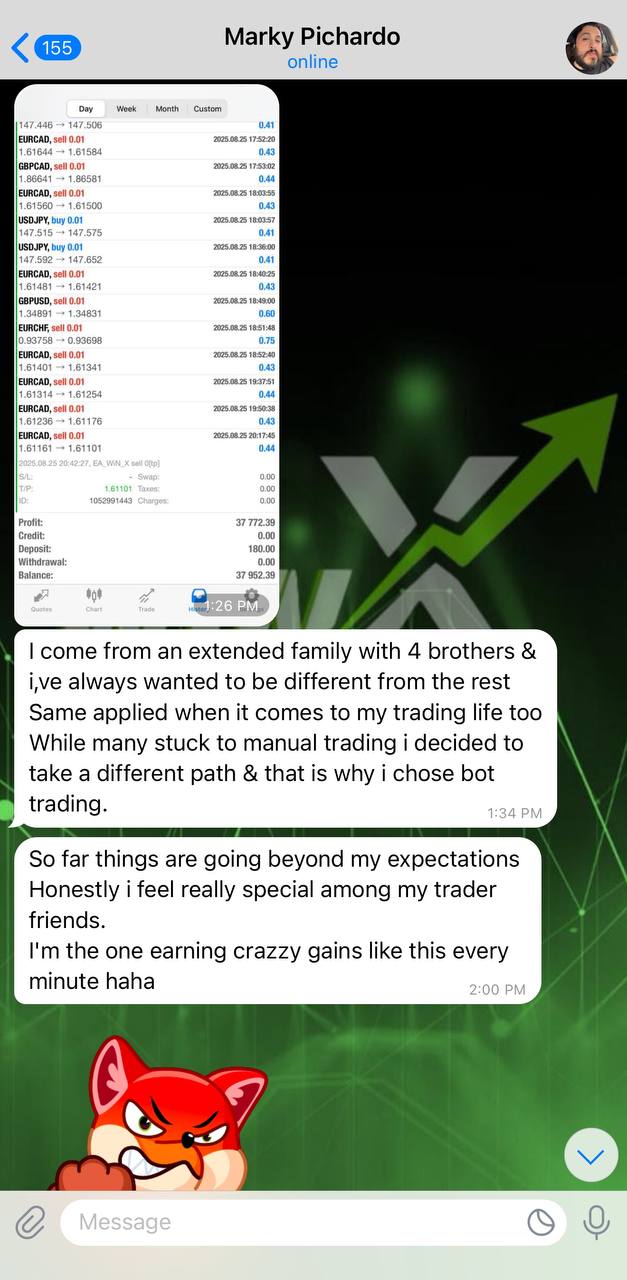This screenshot has width=627, height=1280.
Task: Open Marky Pichardo's contact info header
Action: 312,47
